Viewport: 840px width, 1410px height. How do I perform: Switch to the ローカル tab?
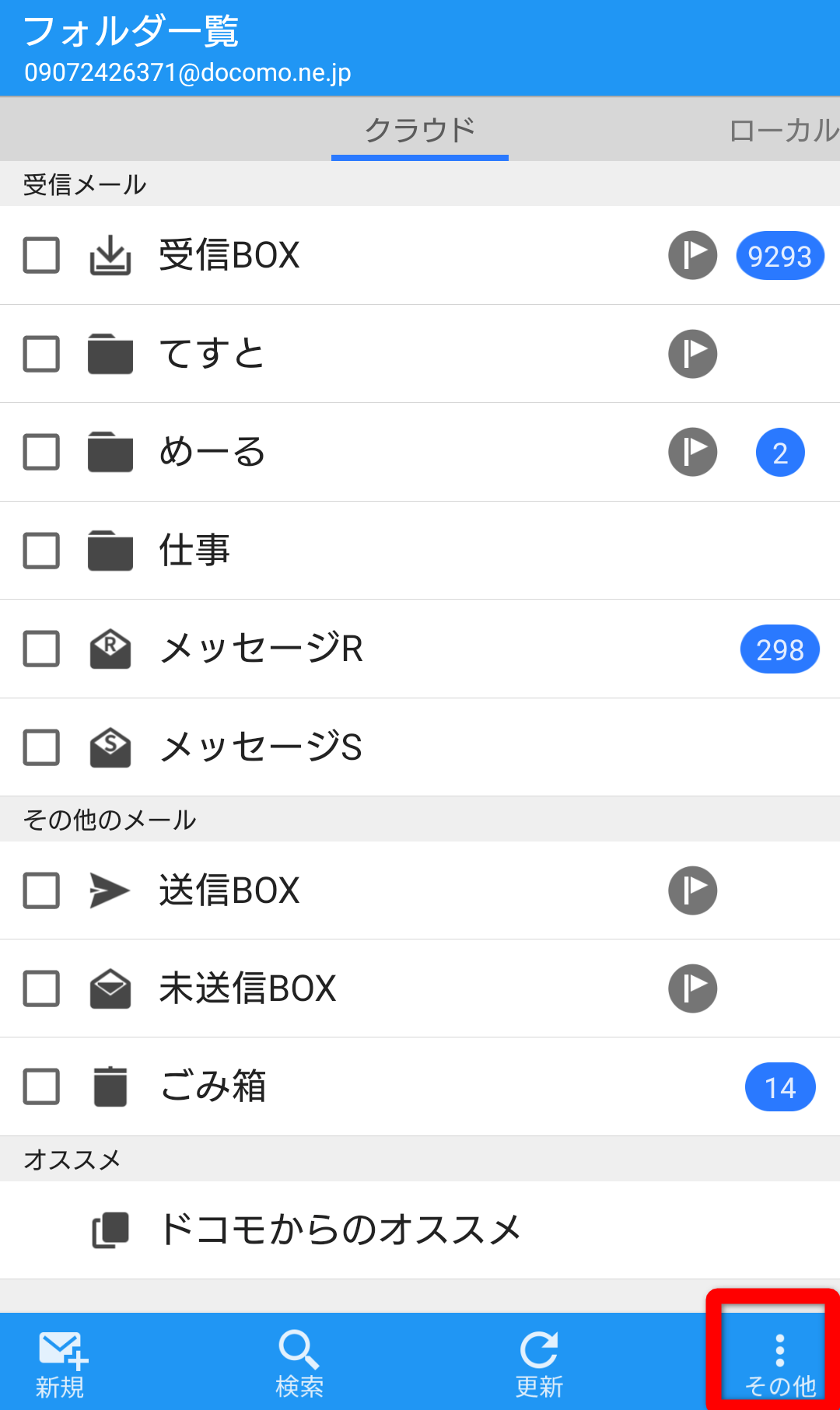(x=782, y=130)
